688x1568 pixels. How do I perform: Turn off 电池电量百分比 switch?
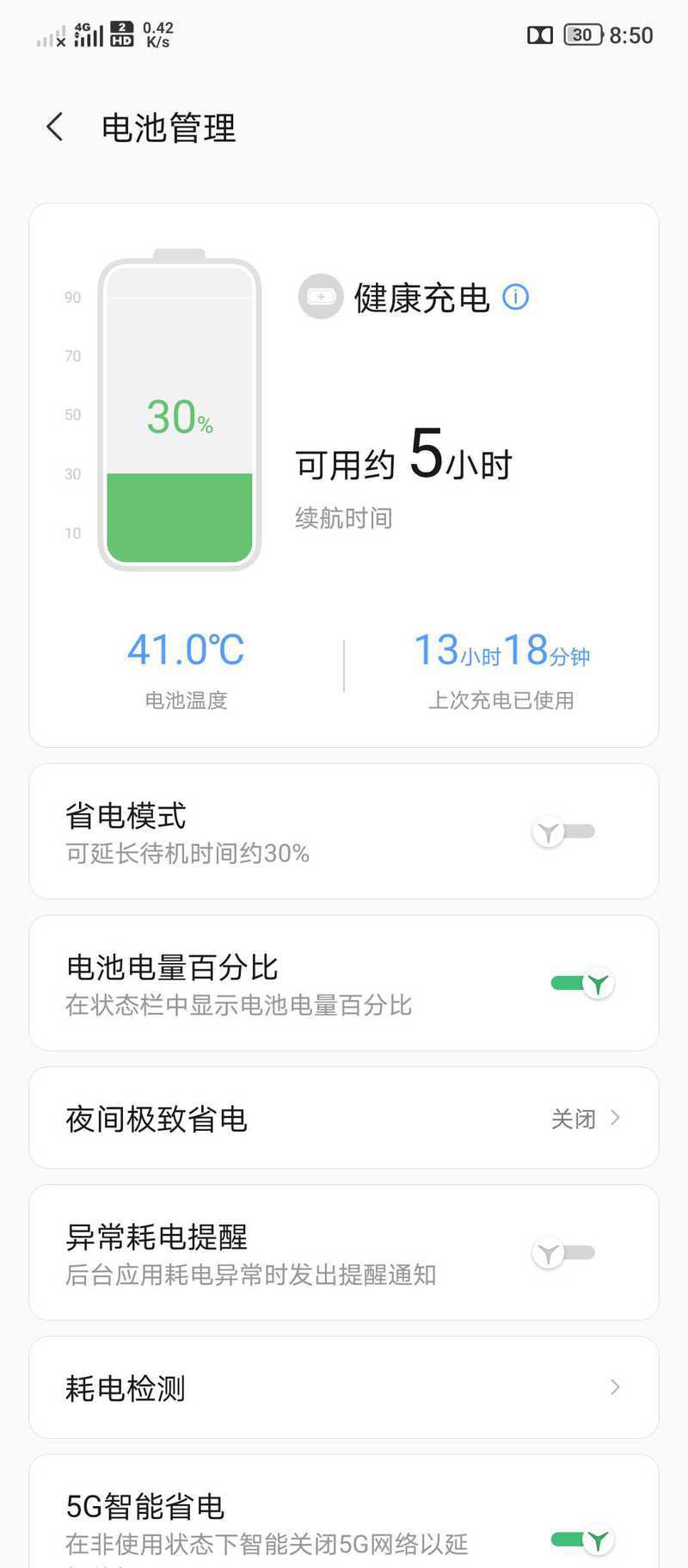tap(582, 984)
